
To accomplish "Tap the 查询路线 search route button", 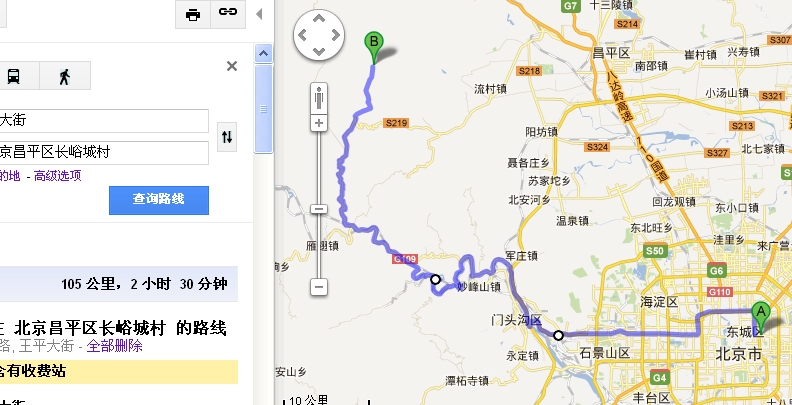I will click(159, 200).
